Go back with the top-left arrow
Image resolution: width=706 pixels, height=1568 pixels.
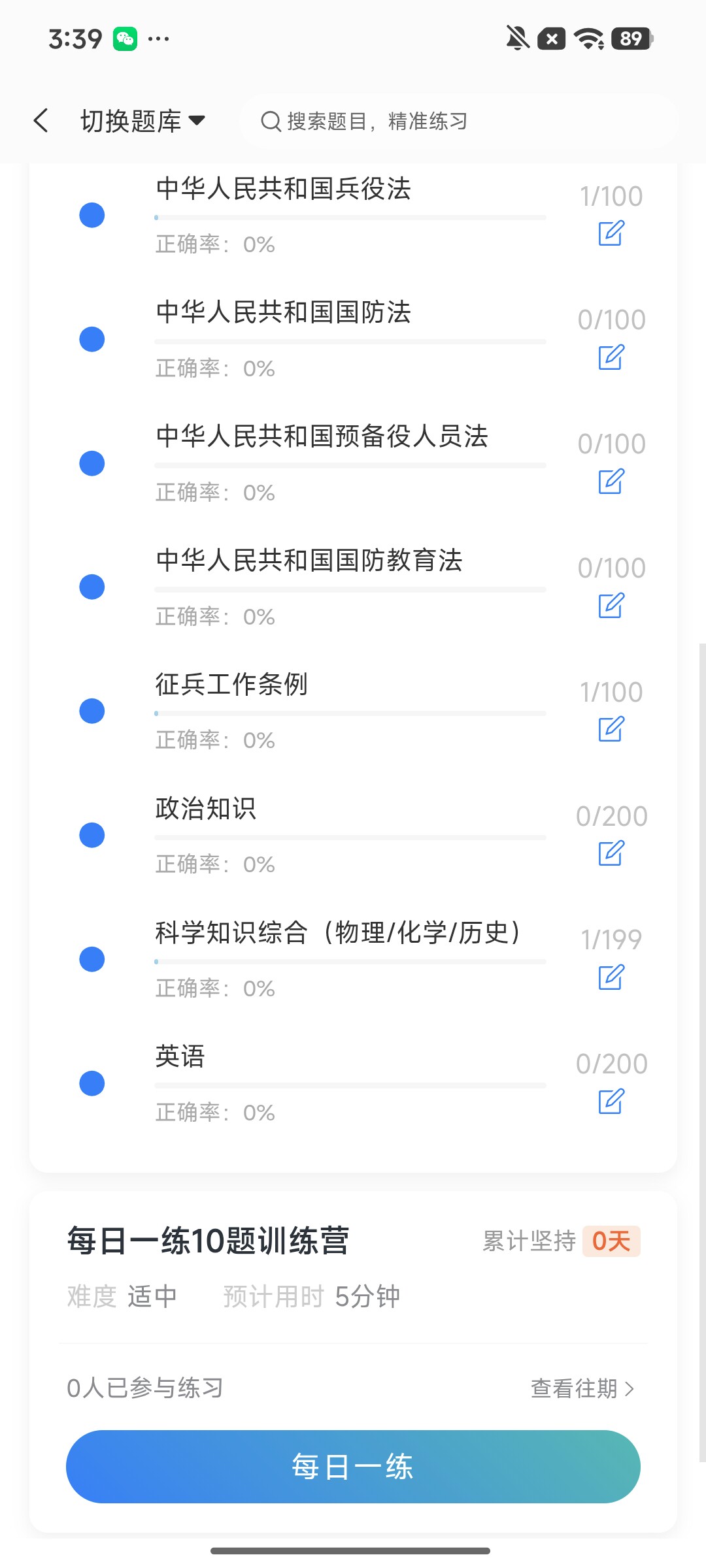[x=41, y=121]
